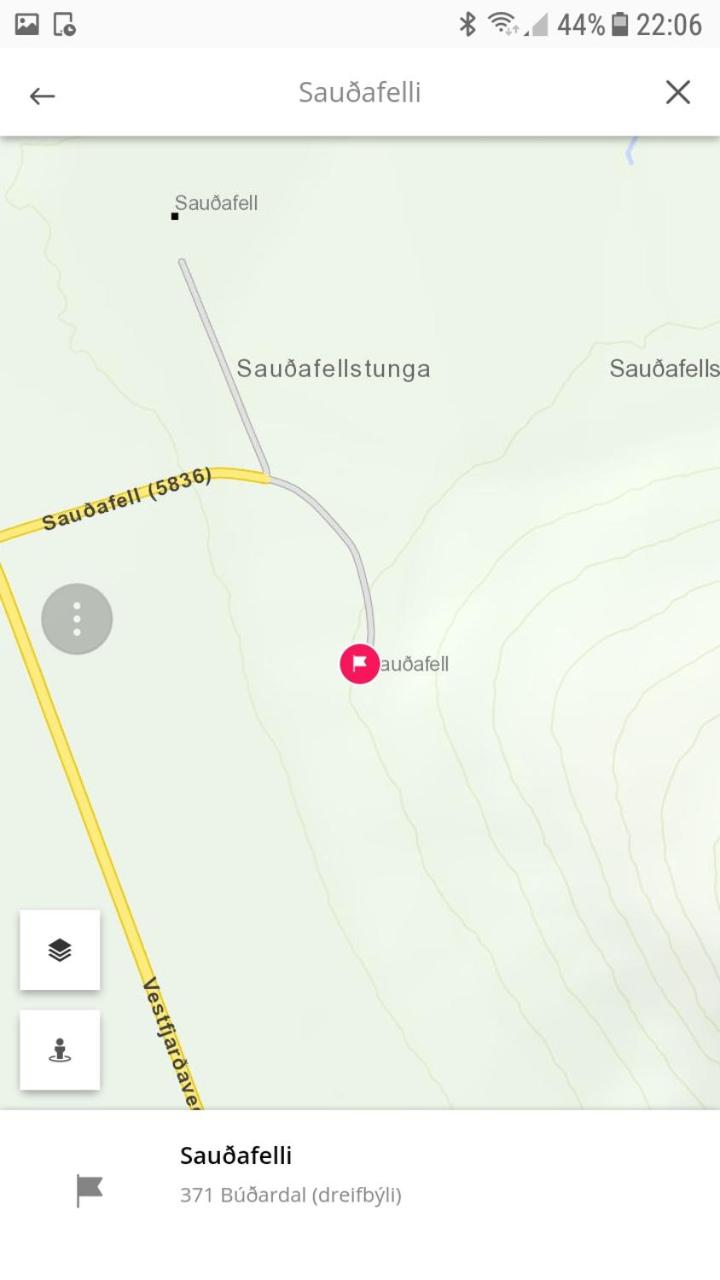Open the Sauðafelli 371 Búðardal result

360,1175
